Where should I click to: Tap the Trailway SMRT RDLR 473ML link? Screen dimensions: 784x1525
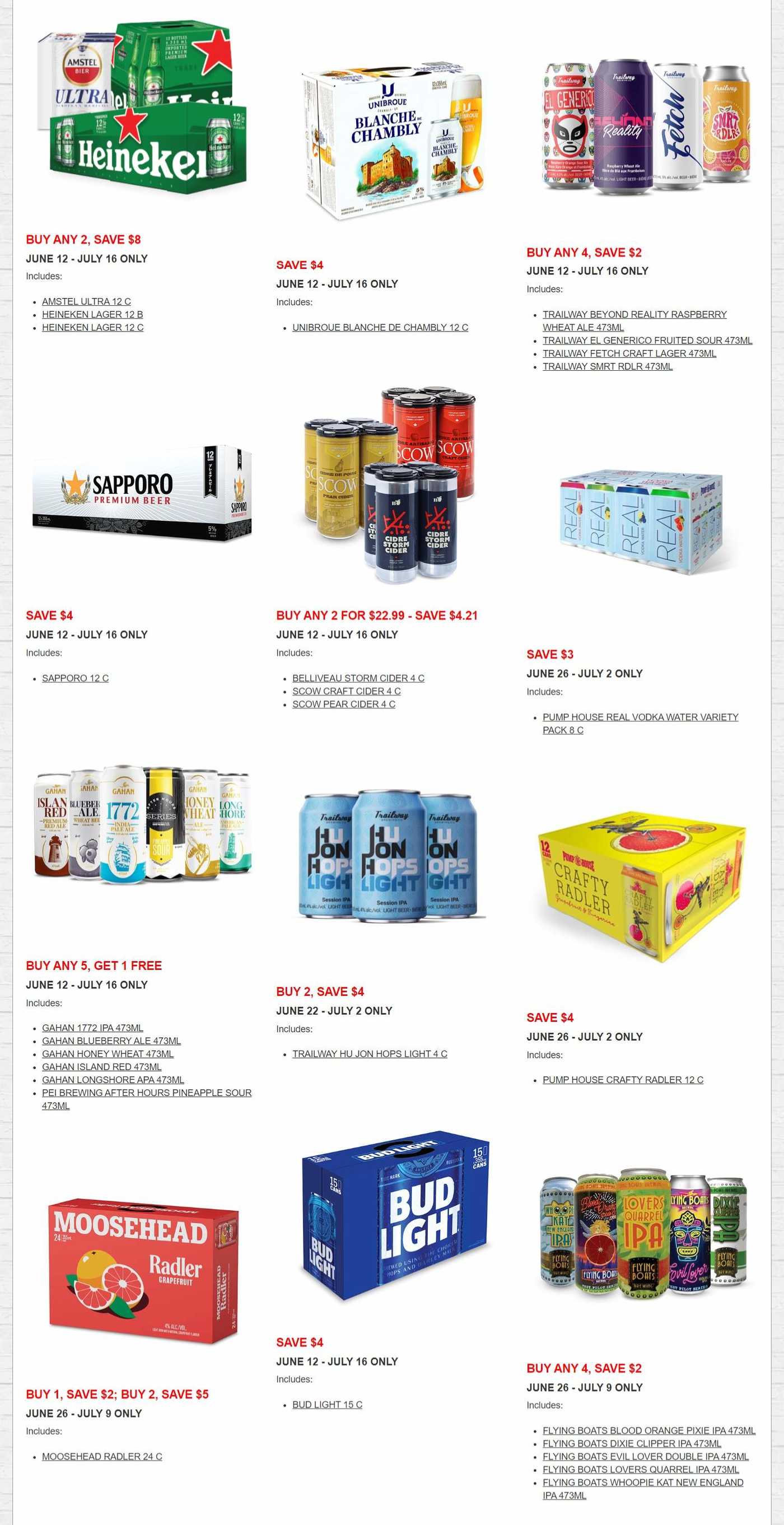(x=608, y=366)
